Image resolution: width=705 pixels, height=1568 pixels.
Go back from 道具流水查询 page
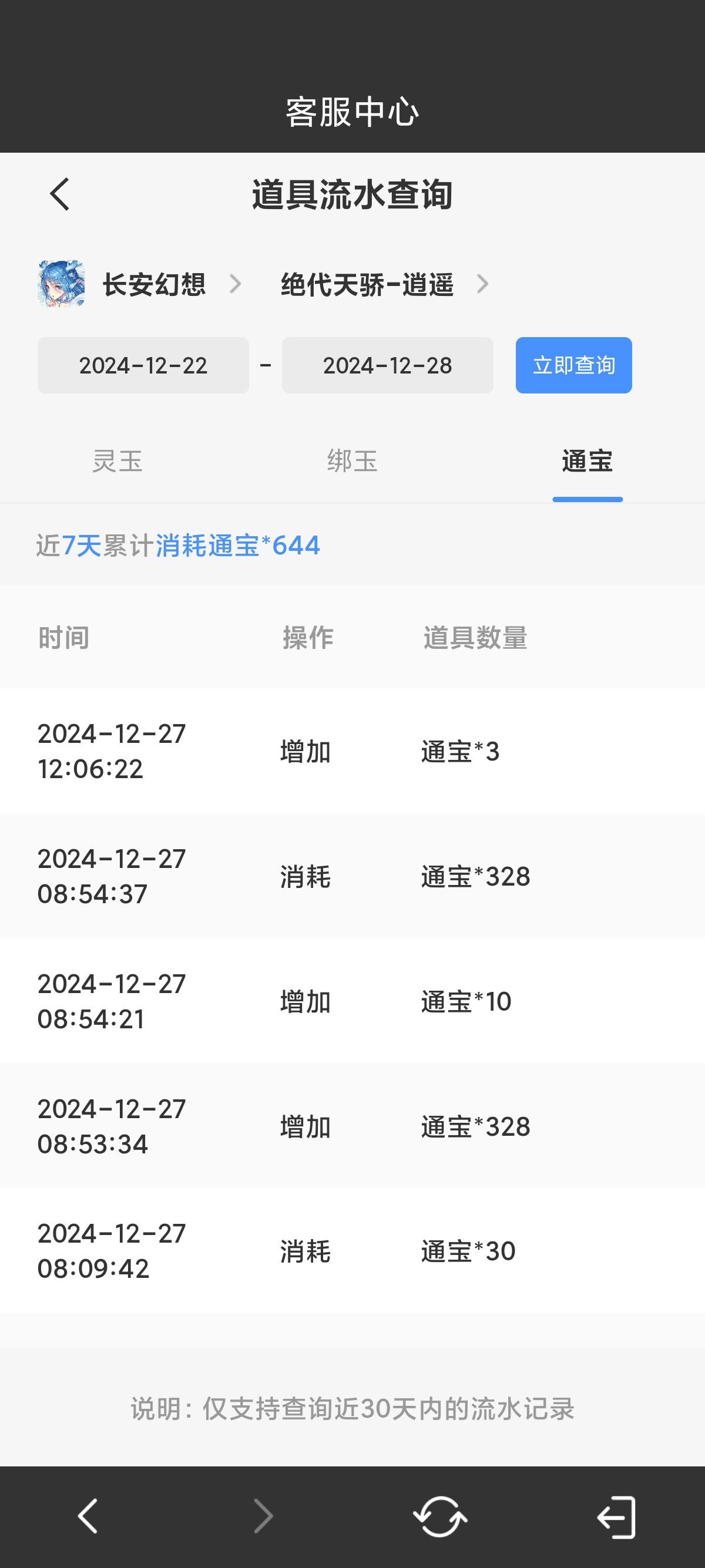pyautogui.click(x=60, y=195)
